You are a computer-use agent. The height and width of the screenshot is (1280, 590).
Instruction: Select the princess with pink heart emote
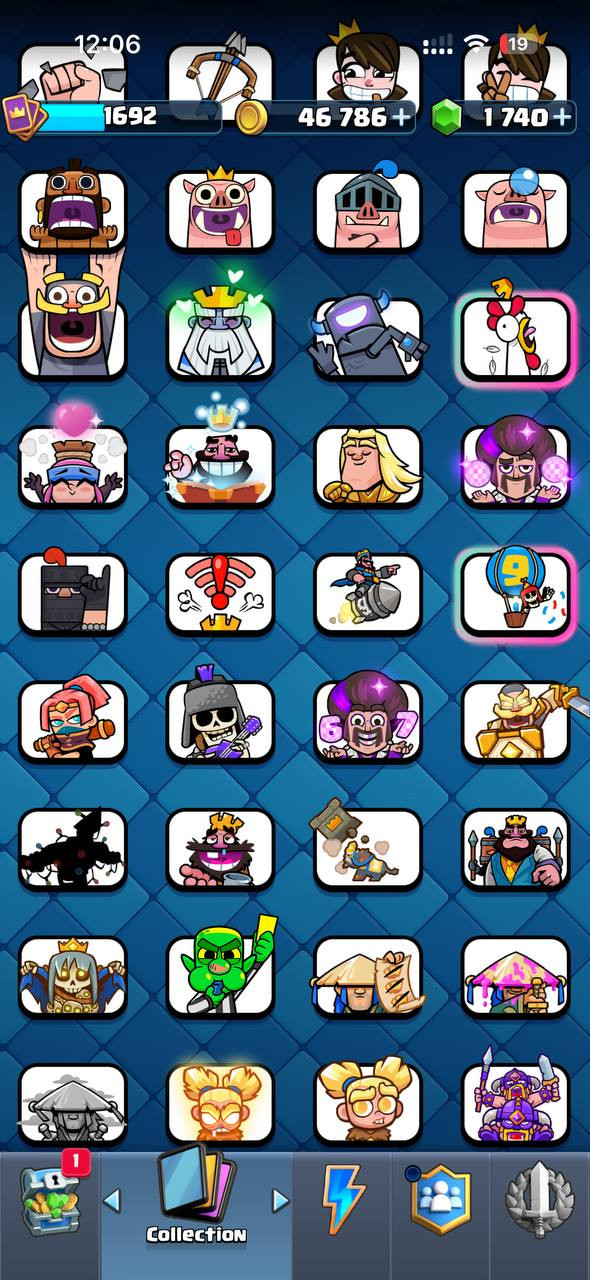pos(72,458)
